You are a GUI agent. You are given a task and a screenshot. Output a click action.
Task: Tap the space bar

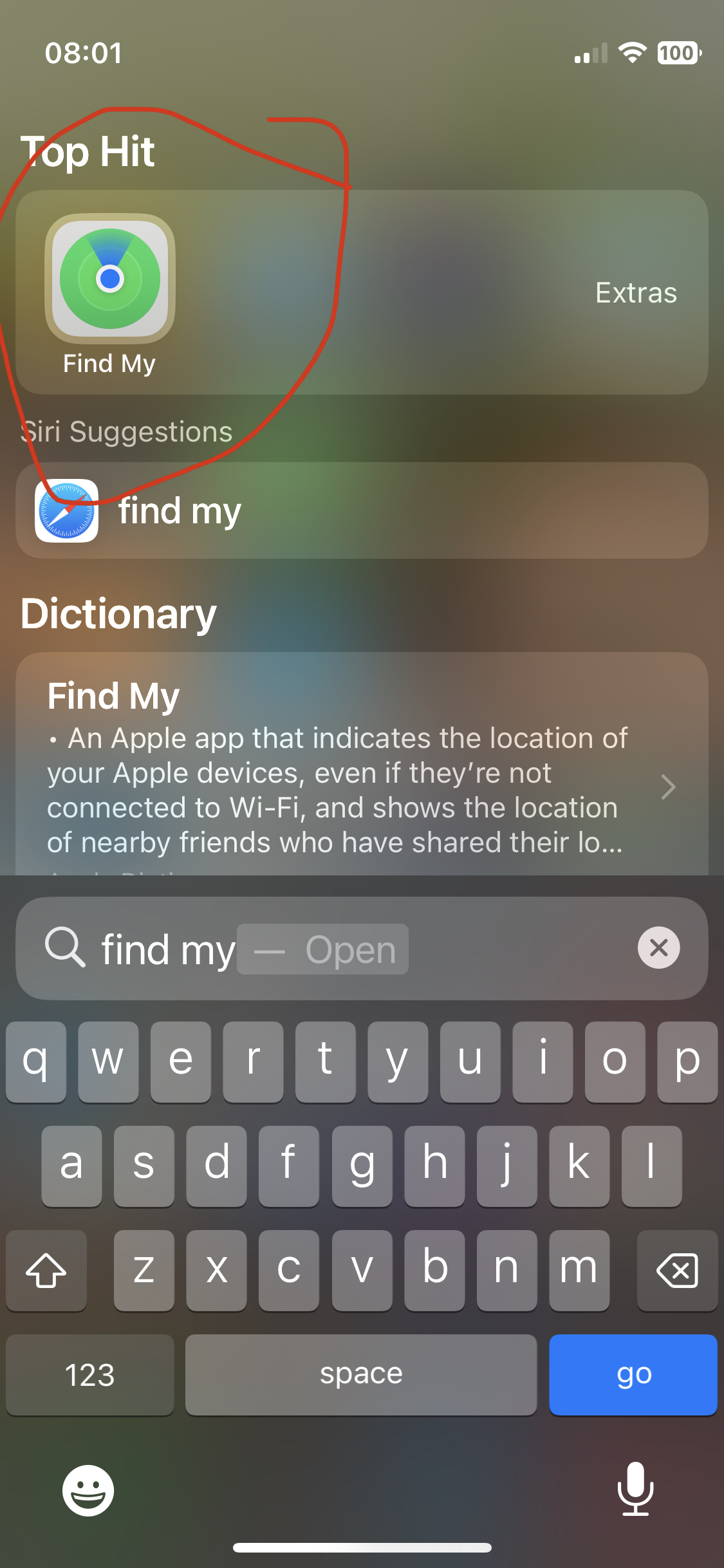pyautogui.click(x=360, y=1374)
